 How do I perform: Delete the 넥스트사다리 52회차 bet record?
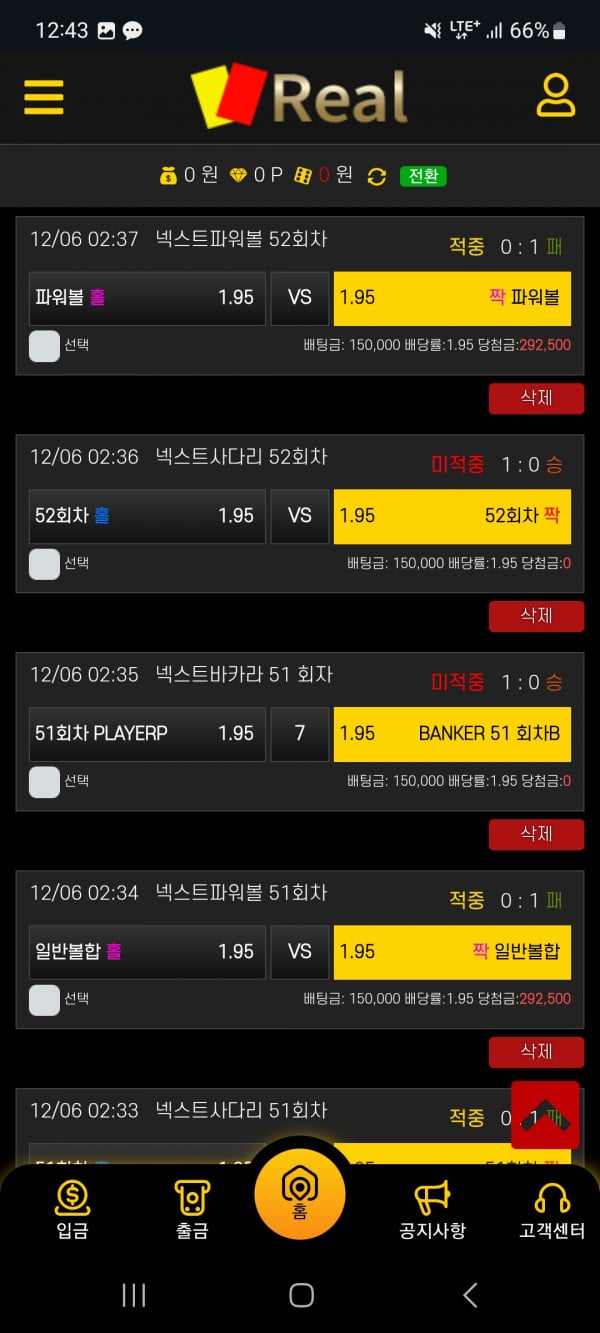[x=536, y=616]
